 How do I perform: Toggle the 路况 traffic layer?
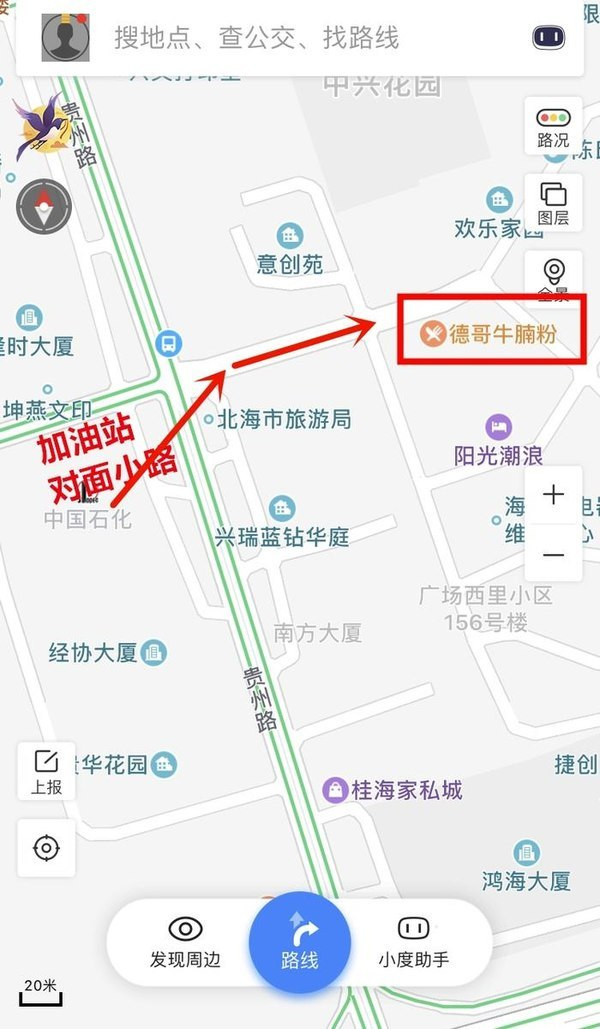click(x=553, y=126)
